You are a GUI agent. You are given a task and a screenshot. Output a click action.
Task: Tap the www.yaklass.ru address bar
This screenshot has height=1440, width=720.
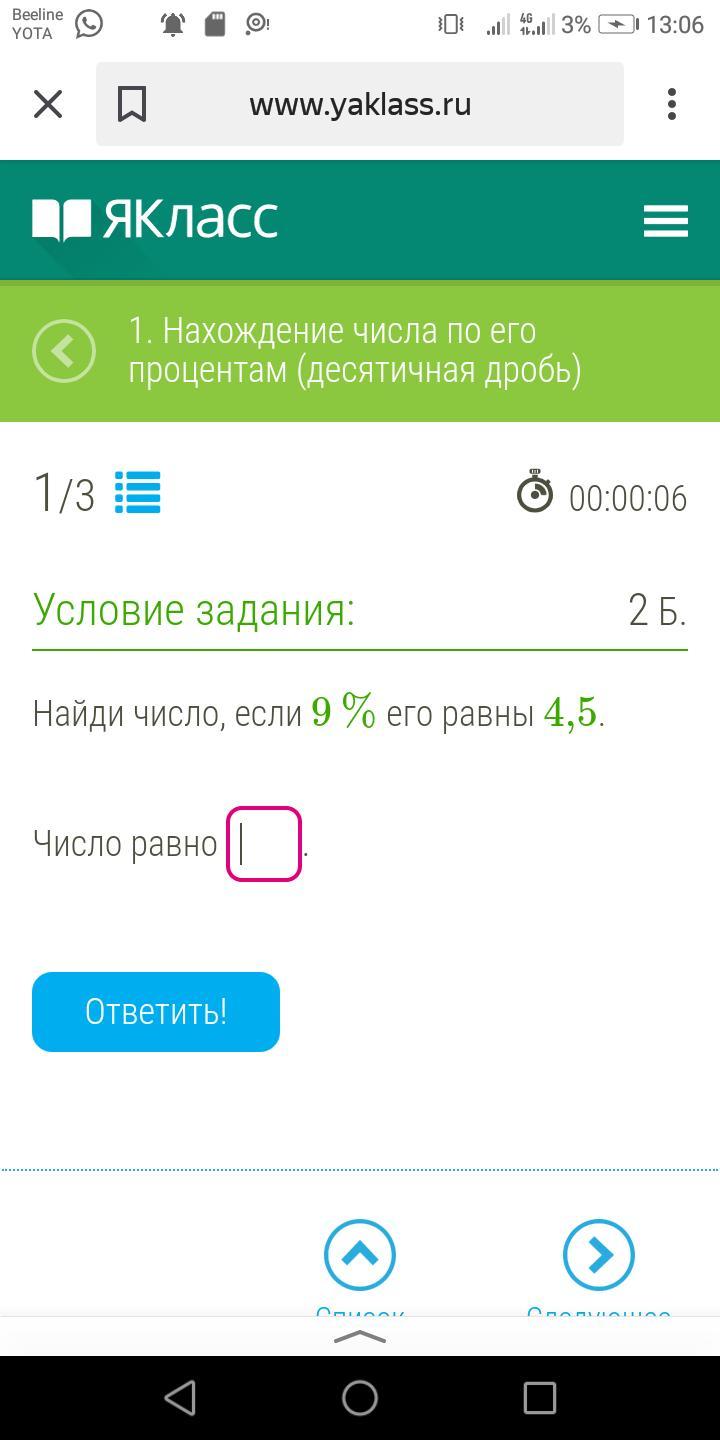[360, 104]
